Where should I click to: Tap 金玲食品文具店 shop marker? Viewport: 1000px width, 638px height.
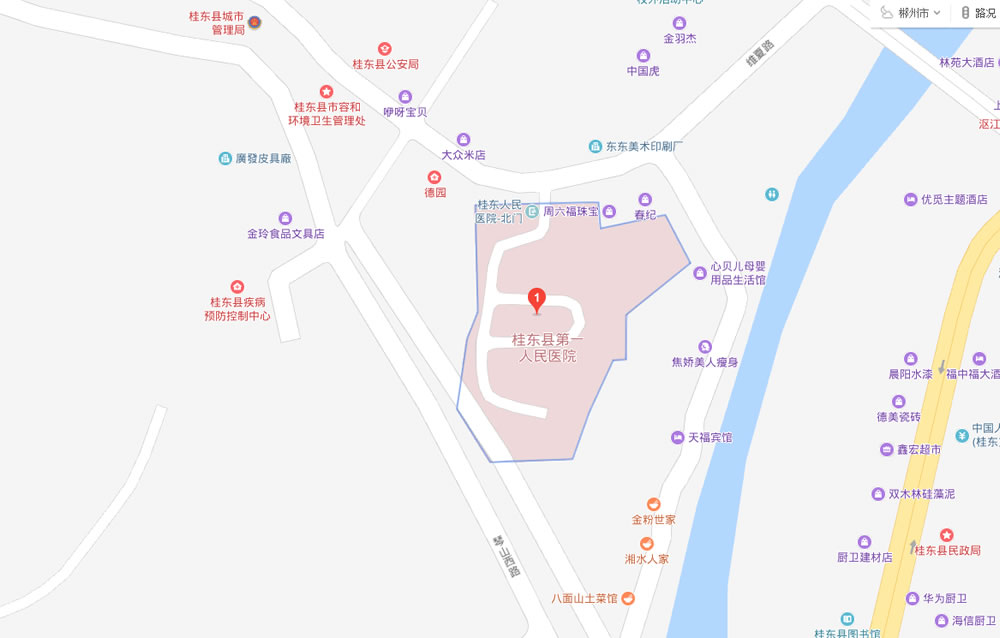(x=285, y=218)
